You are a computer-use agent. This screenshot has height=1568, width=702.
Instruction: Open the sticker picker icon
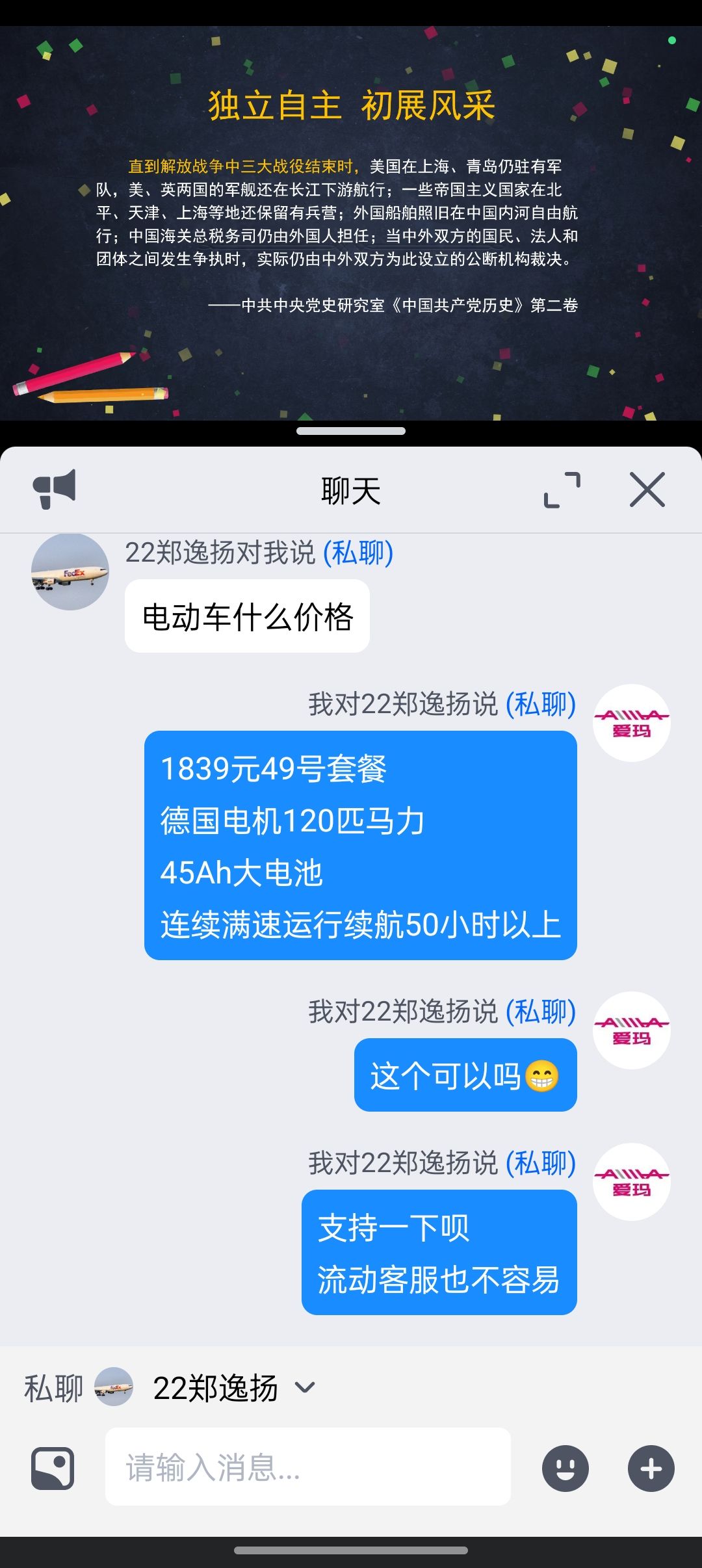(x=53, y=1468)
